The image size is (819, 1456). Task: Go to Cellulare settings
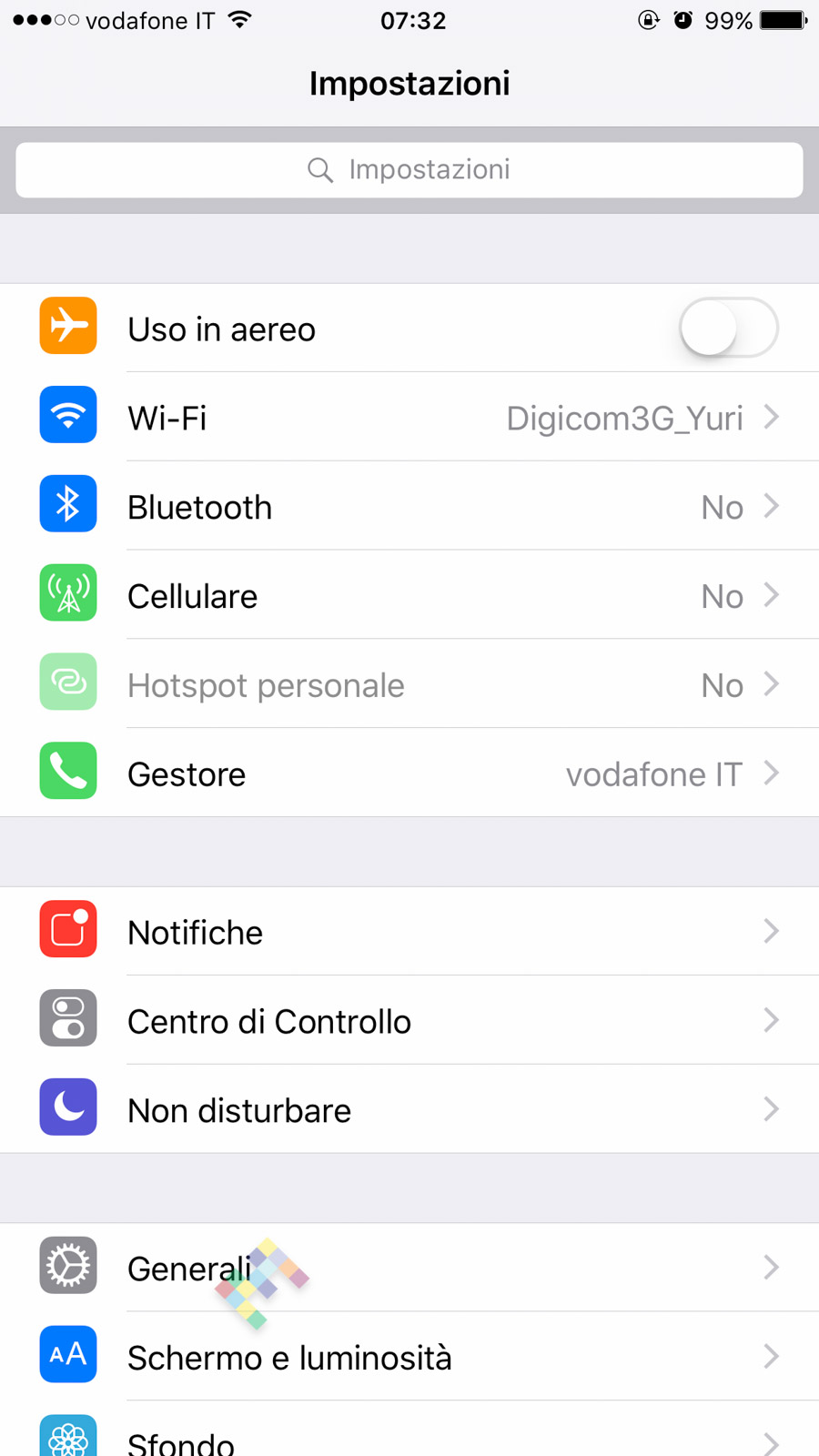point(409,596)
